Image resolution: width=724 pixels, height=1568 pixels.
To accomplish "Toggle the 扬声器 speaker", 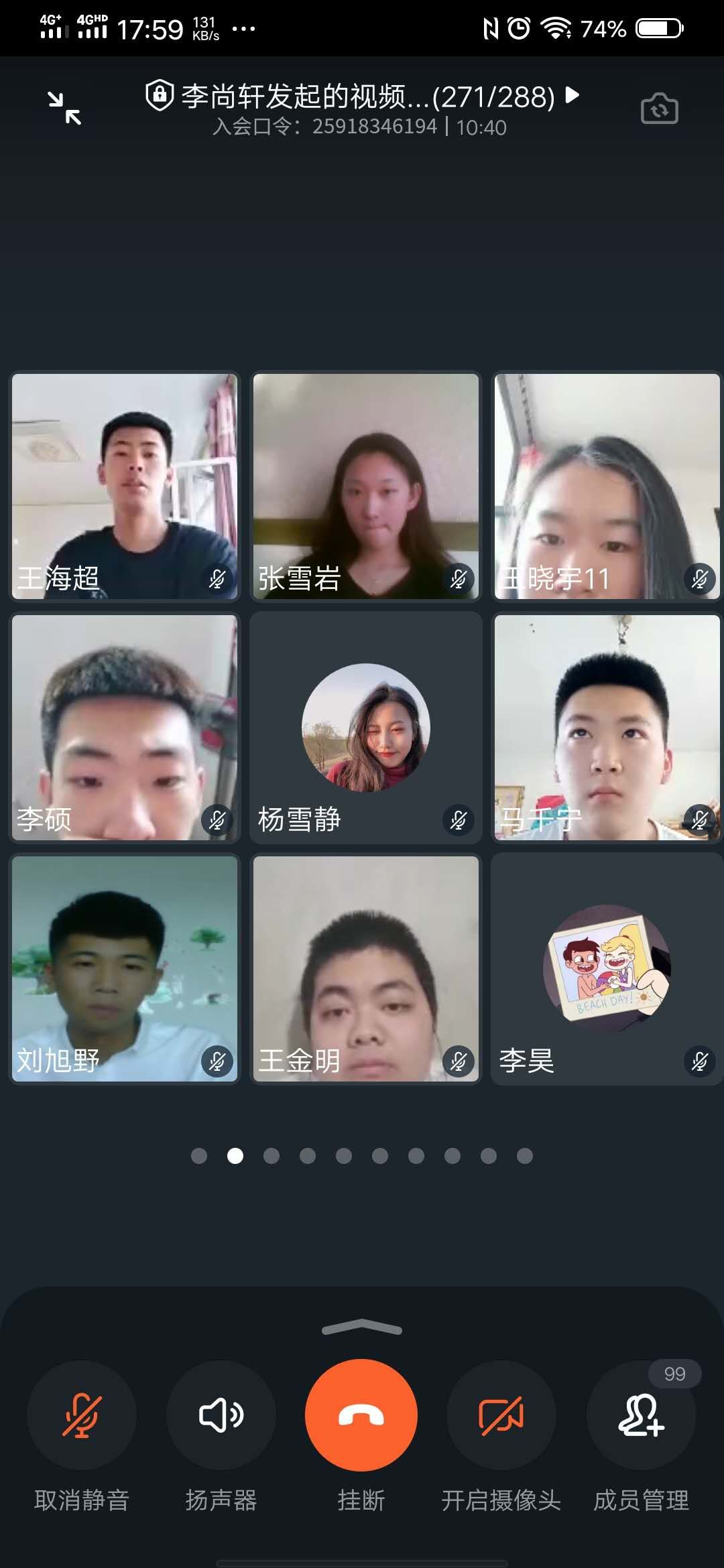I will 221,1415.
